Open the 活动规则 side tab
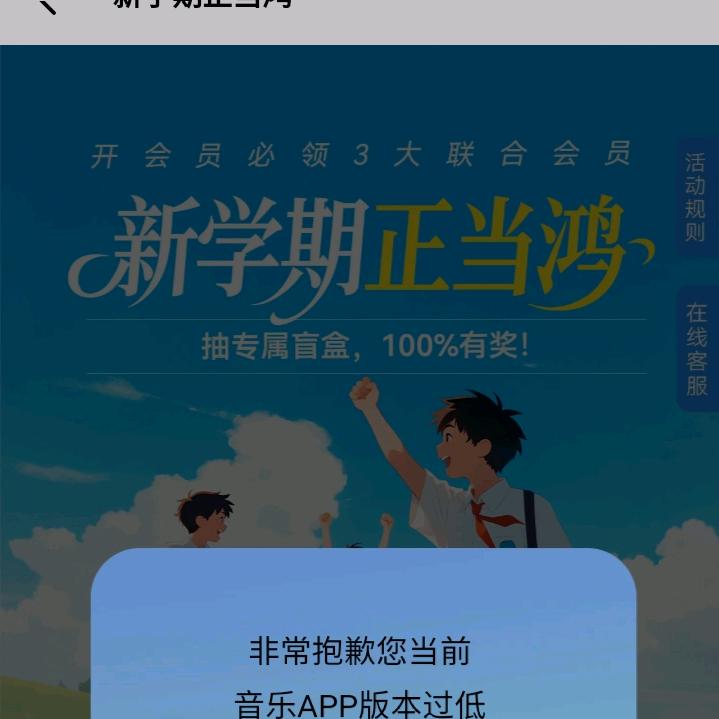This screenshot has height=719, width=719. pos(697,197)
